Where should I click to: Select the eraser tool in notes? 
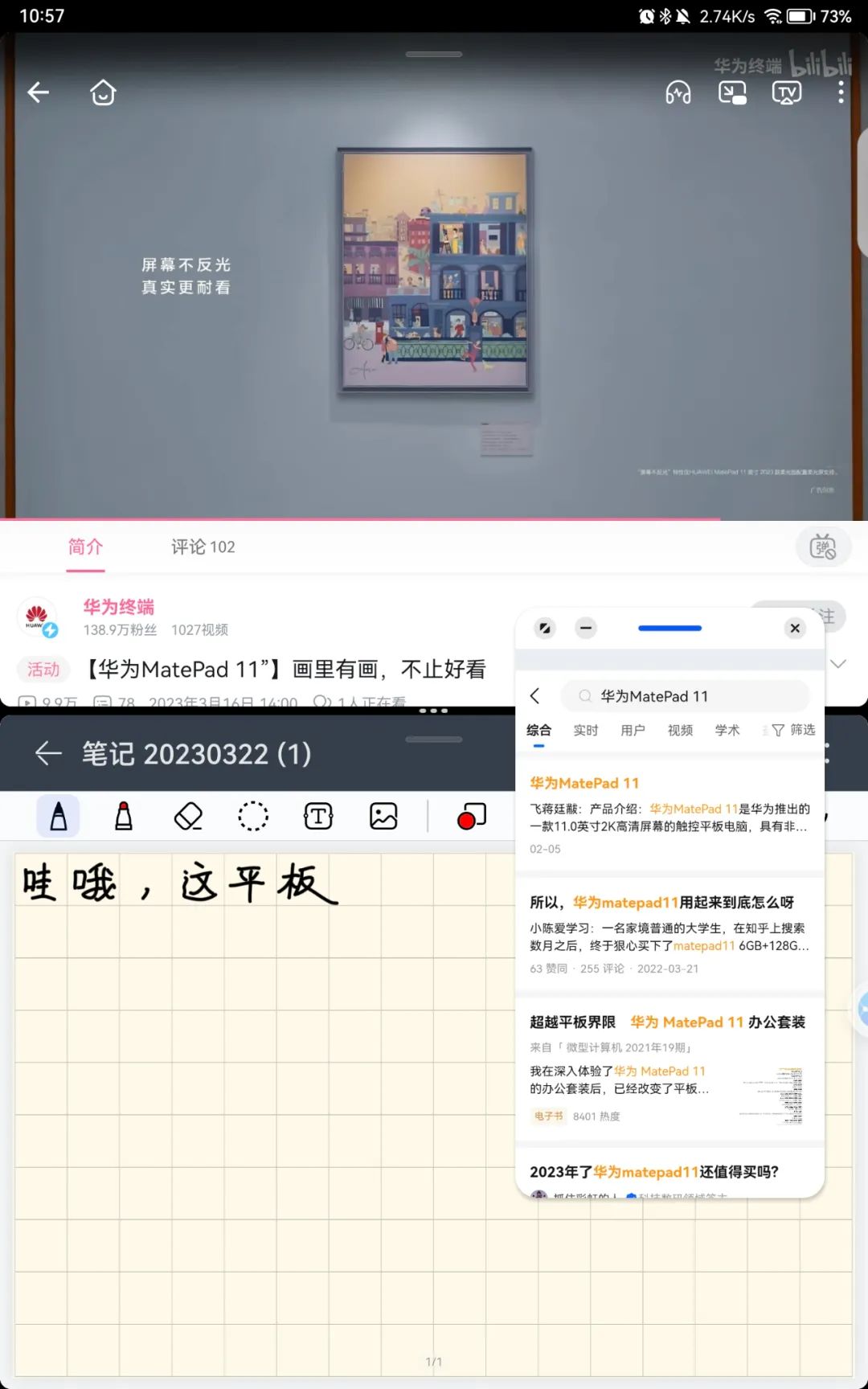click(188, 817)
